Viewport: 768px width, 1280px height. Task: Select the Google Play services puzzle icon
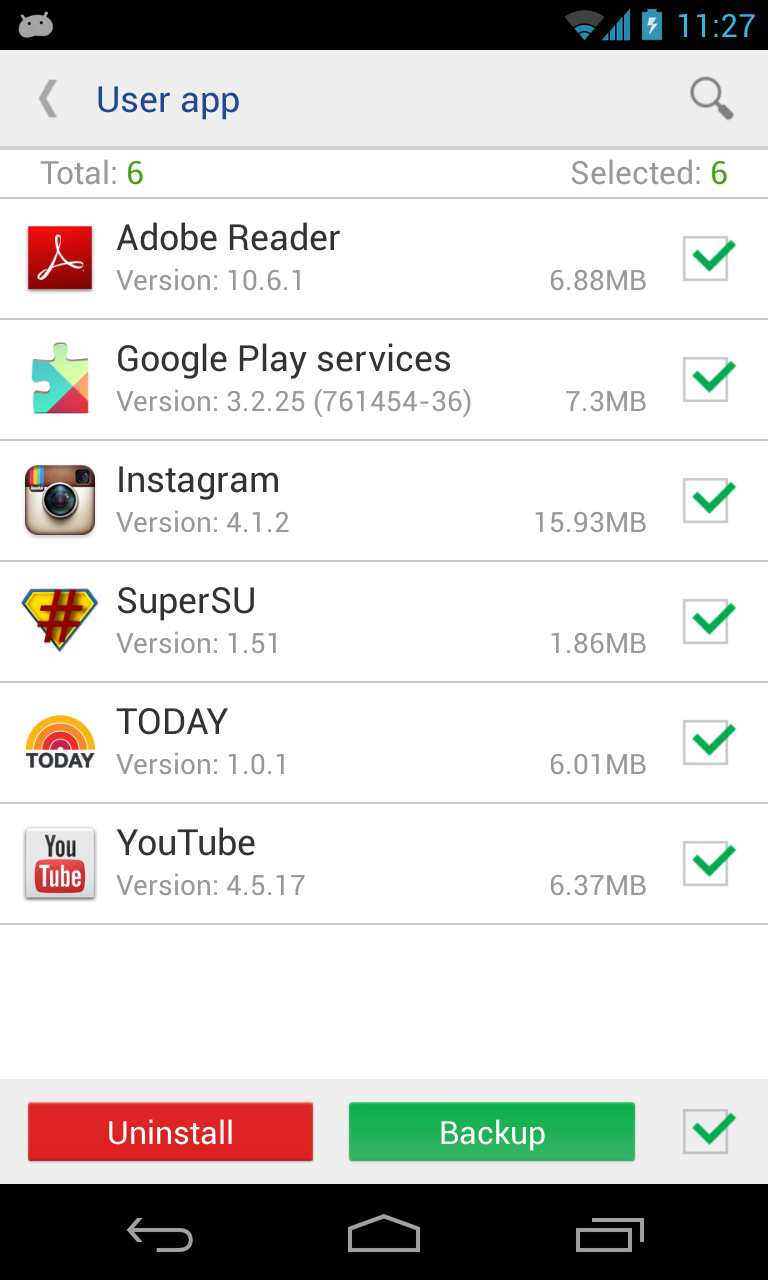point(59,379)
